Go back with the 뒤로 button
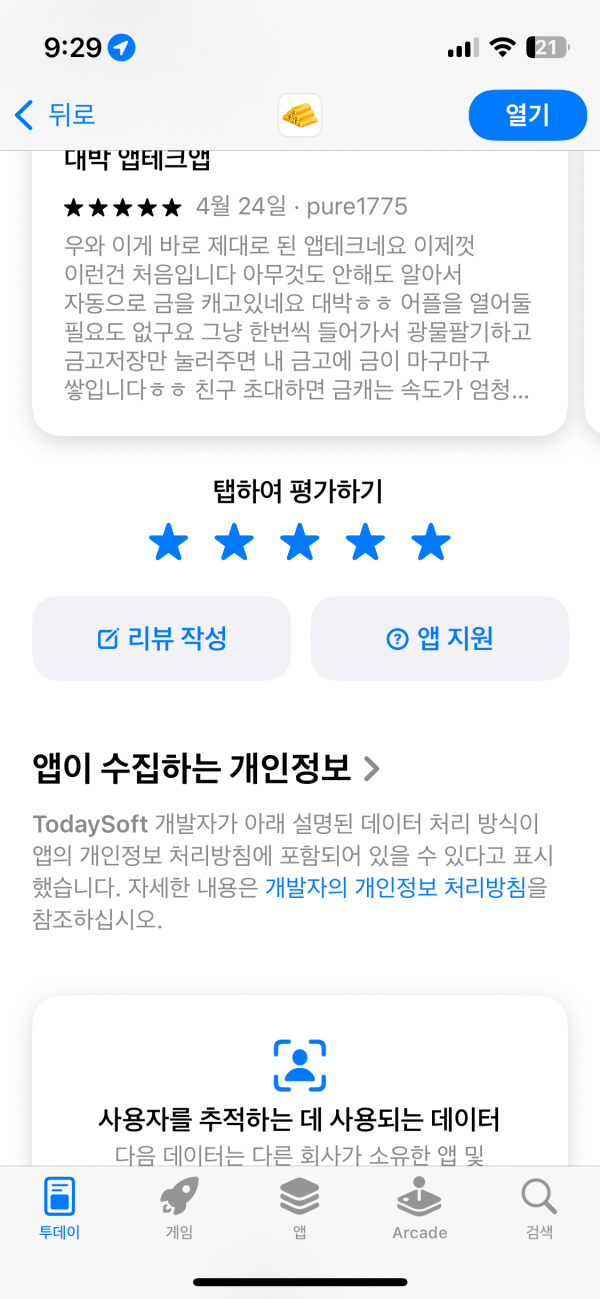 pyautogui.click(x=56, y=115)
